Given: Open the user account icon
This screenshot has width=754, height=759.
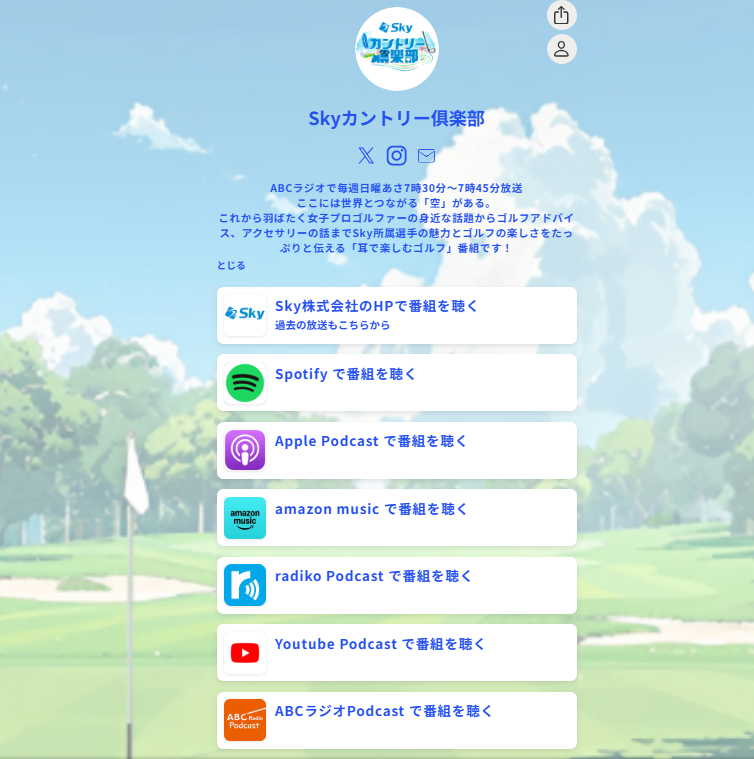Looking at the screenshot, I should pos(561,49).
